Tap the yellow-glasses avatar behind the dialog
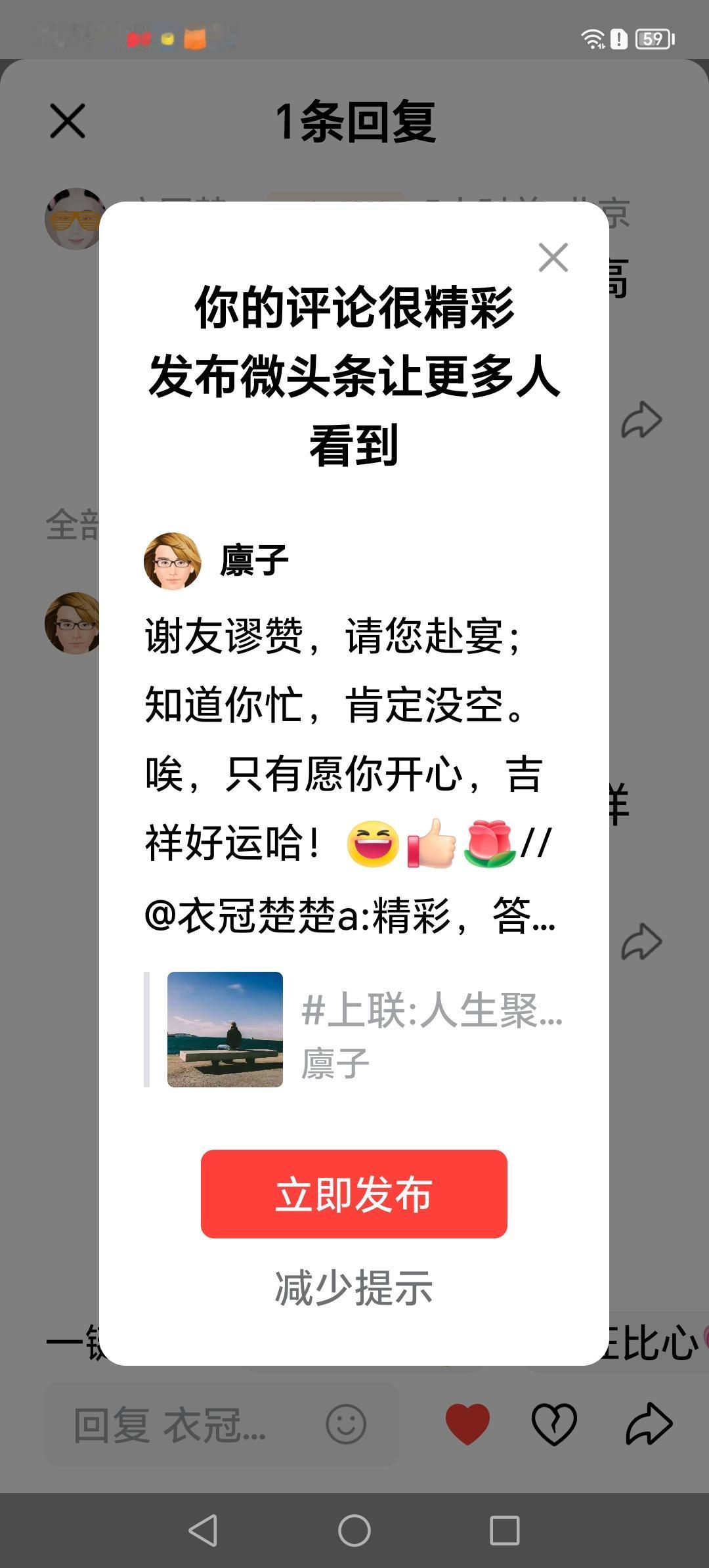The height and width of the screenshot is (1568, 709). 74,219
